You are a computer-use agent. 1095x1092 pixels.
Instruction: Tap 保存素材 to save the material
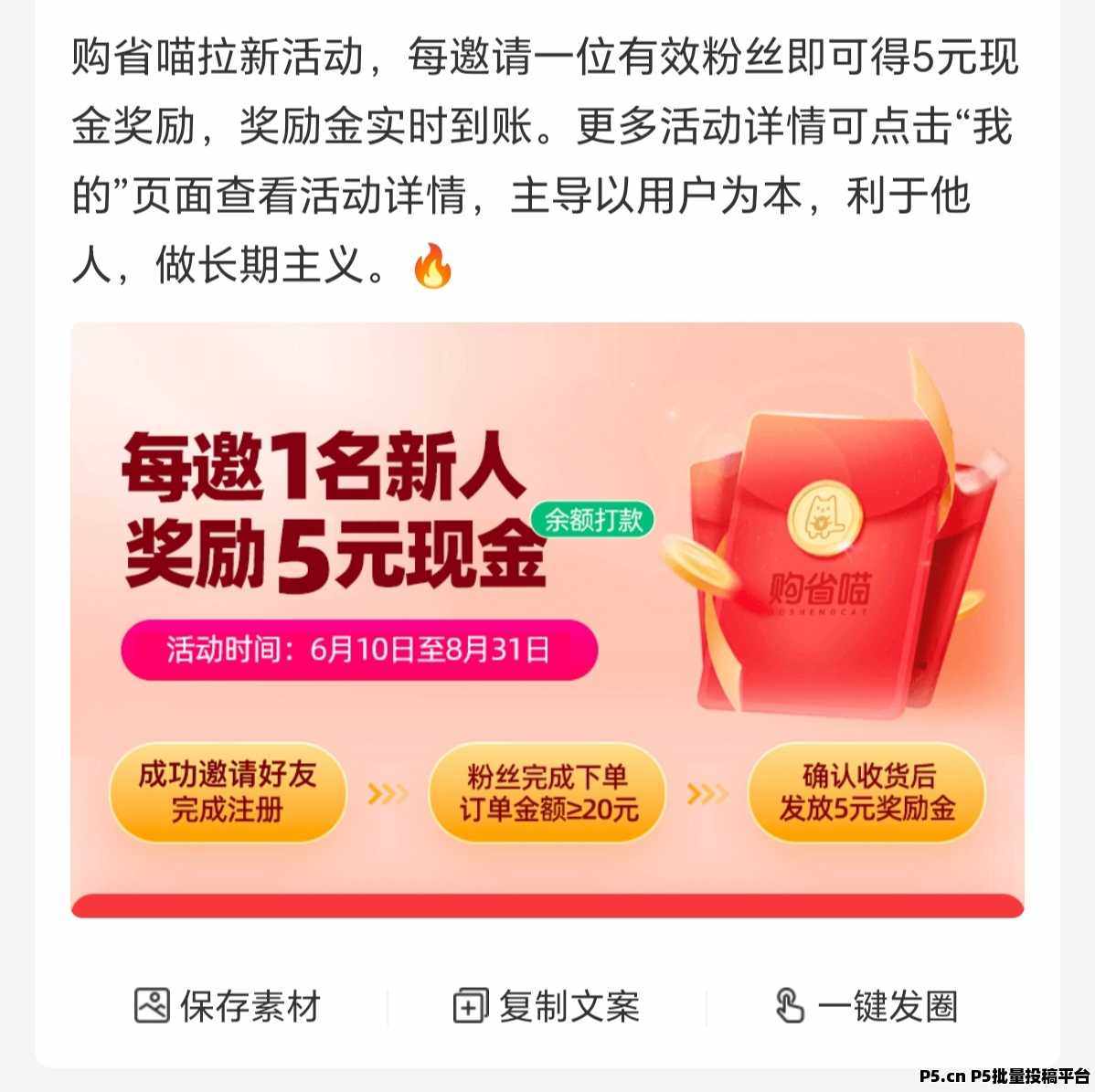228,1006
